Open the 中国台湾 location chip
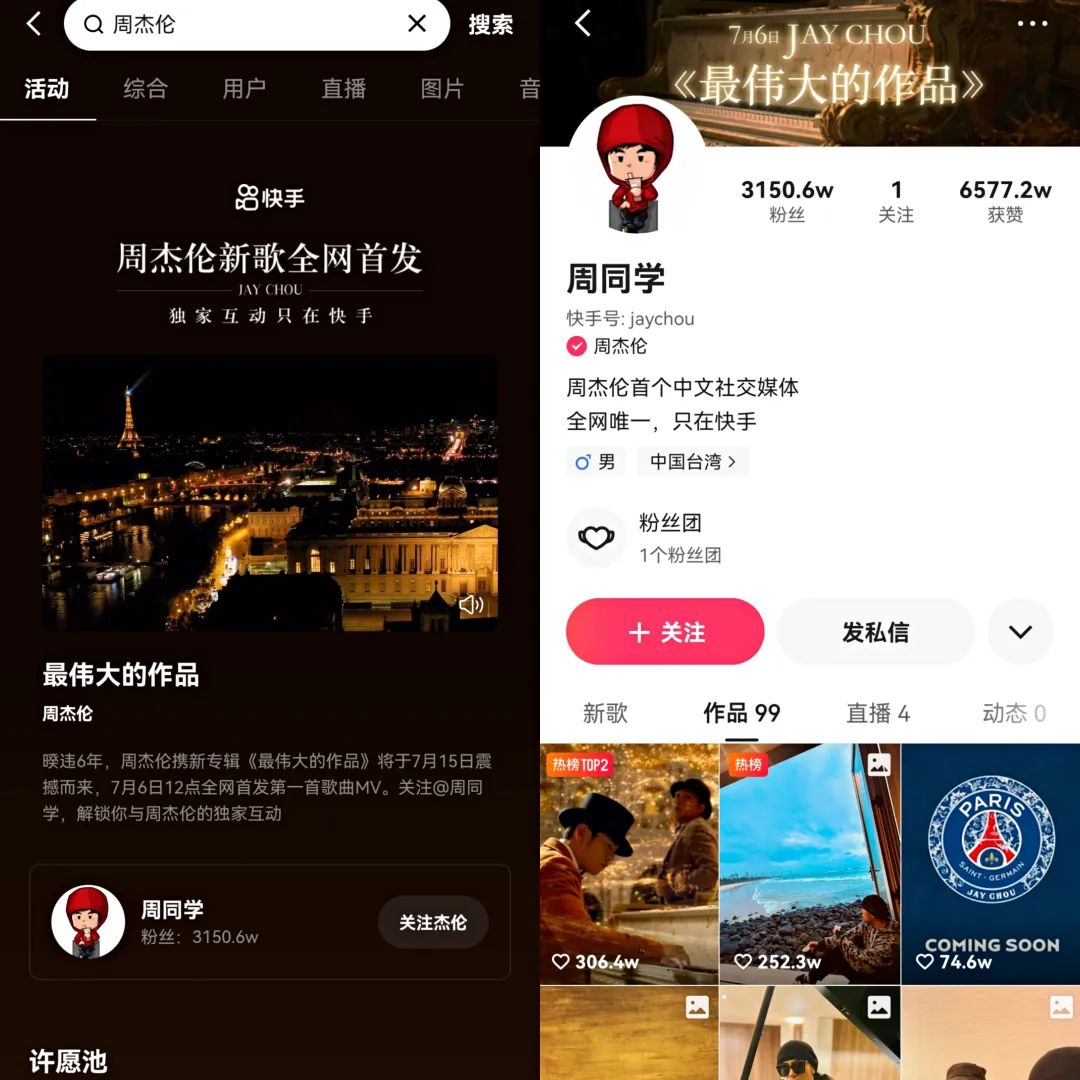This screenshot has height=1080, width=1080. (x=692, y=461)
